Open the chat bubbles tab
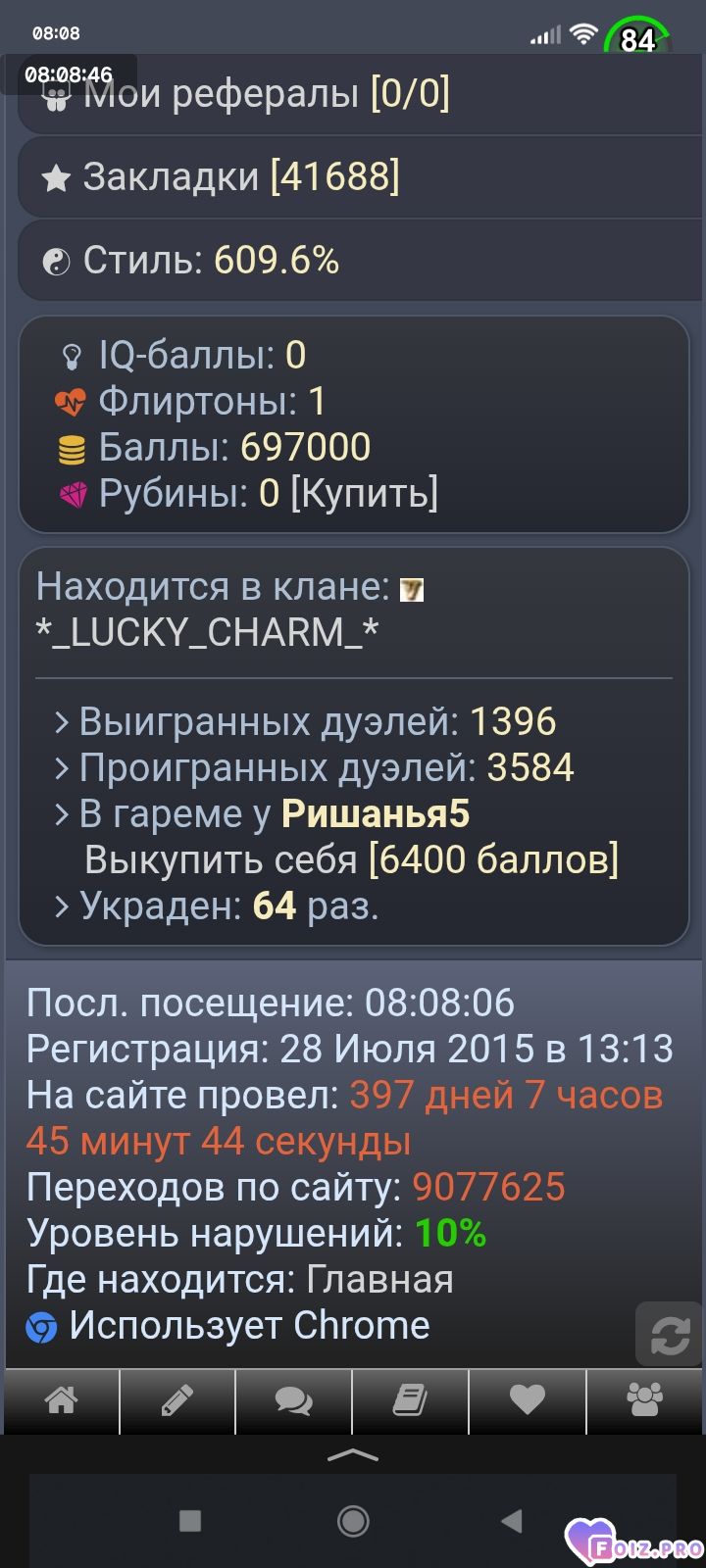The image size is (706, 1568). point(293,1401)
